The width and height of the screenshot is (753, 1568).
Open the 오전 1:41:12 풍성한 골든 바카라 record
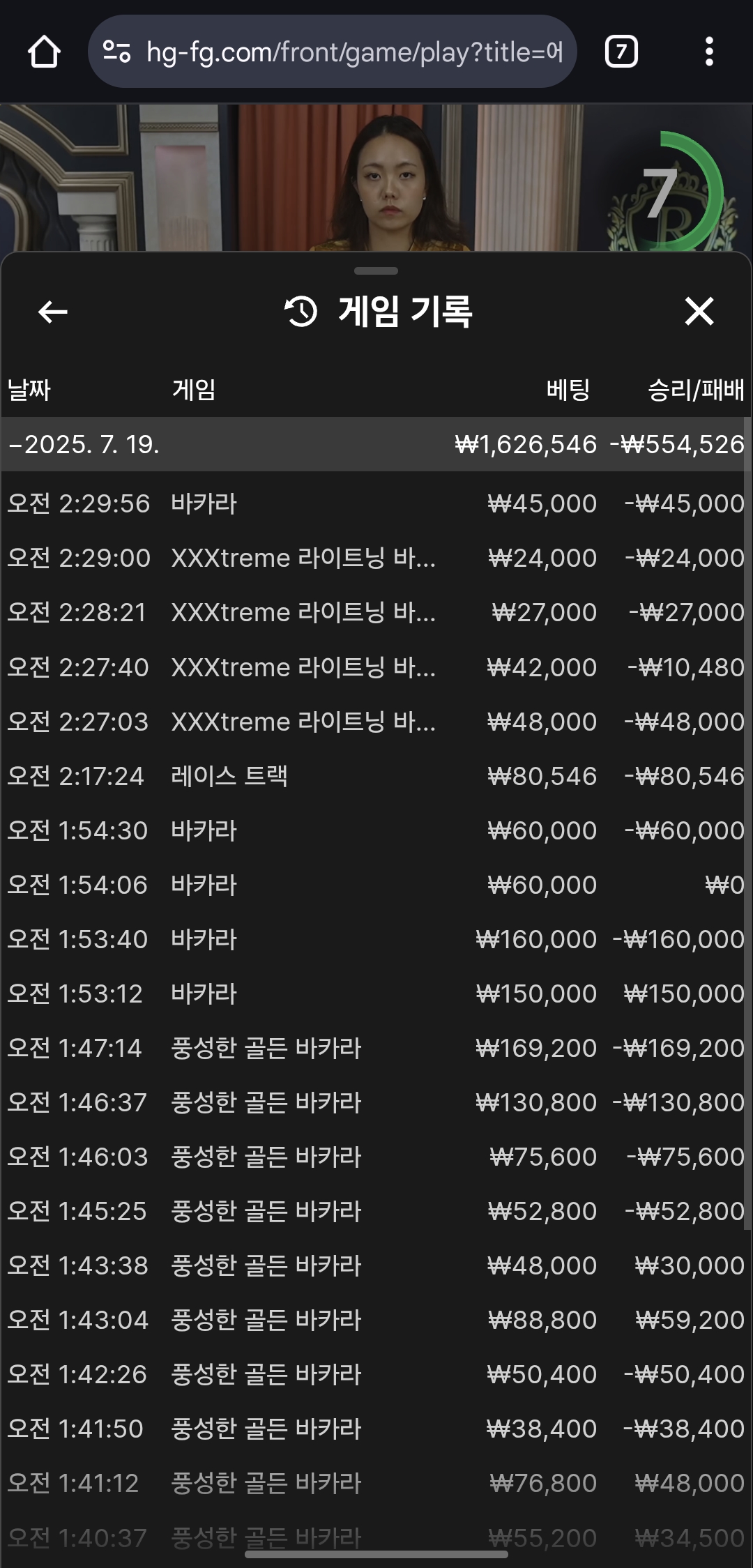click(376, 1483)
